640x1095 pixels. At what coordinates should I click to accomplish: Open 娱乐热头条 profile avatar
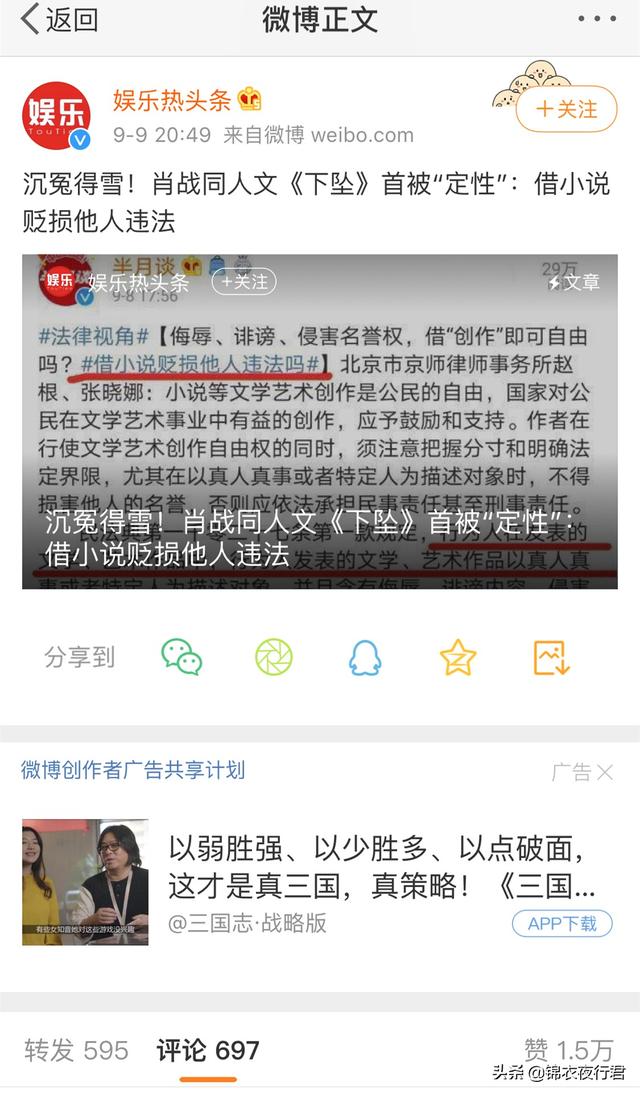(57, 116)
